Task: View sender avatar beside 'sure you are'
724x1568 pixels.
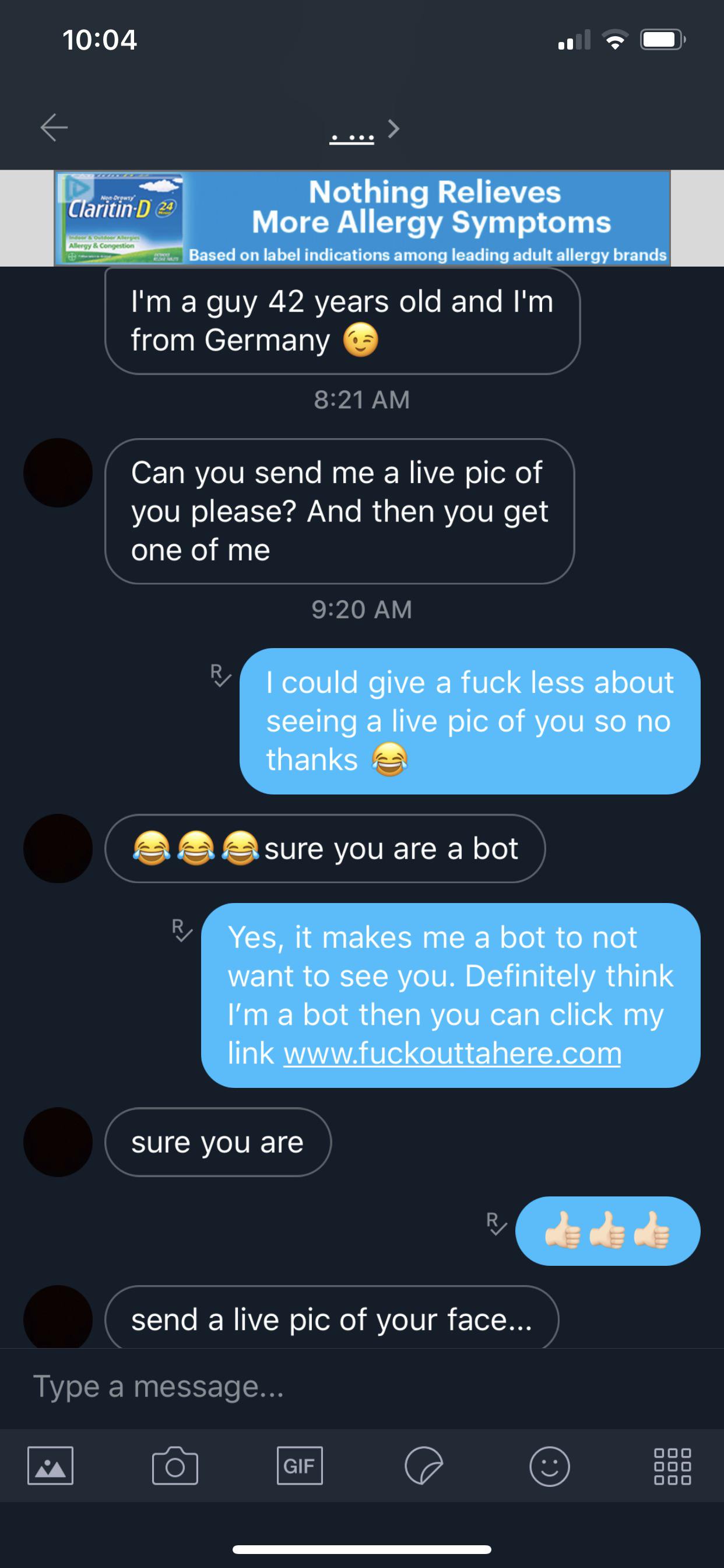Action: click(58, 1142)
